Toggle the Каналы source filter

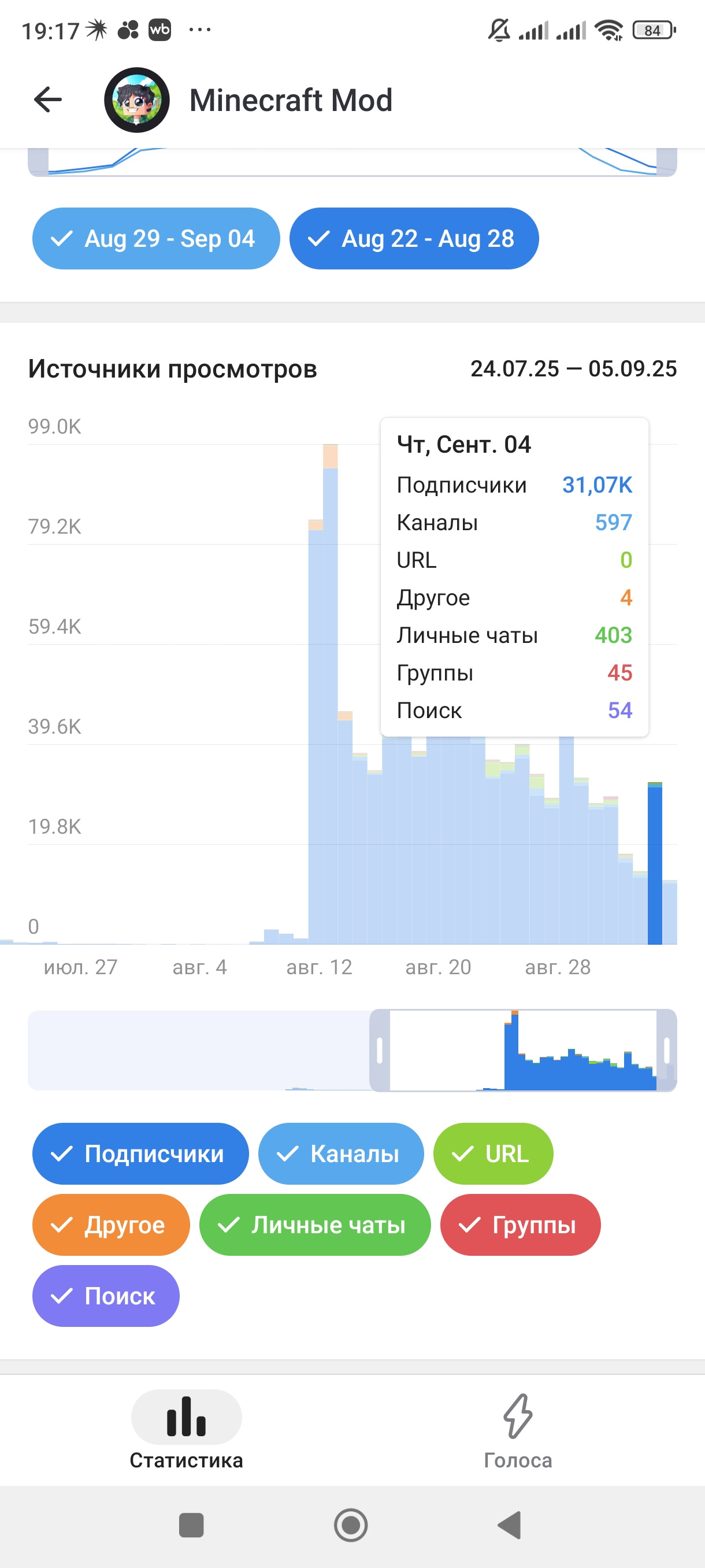[340, 1153]
